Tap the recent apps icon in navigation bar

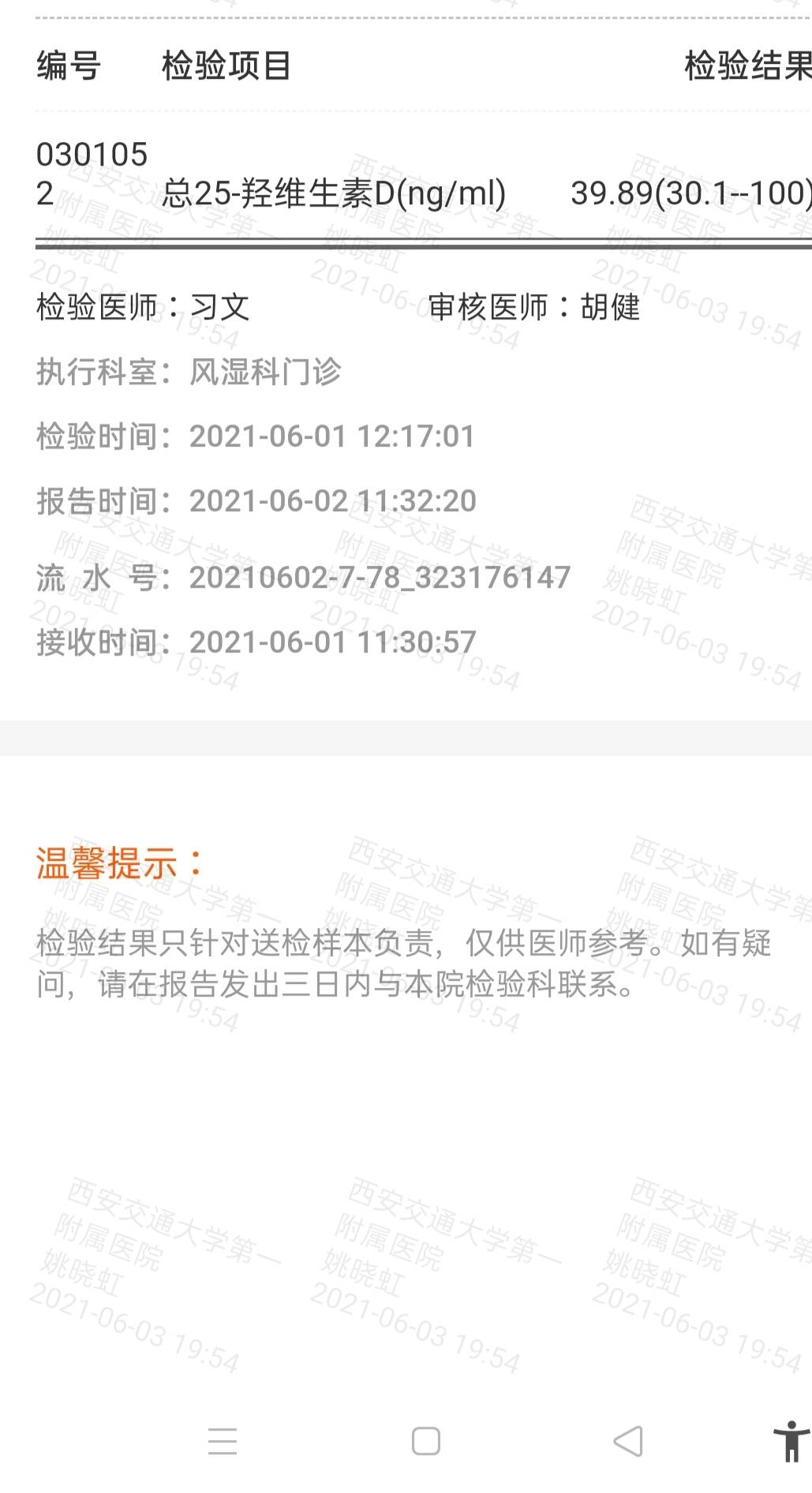[x=223, y=1442]
